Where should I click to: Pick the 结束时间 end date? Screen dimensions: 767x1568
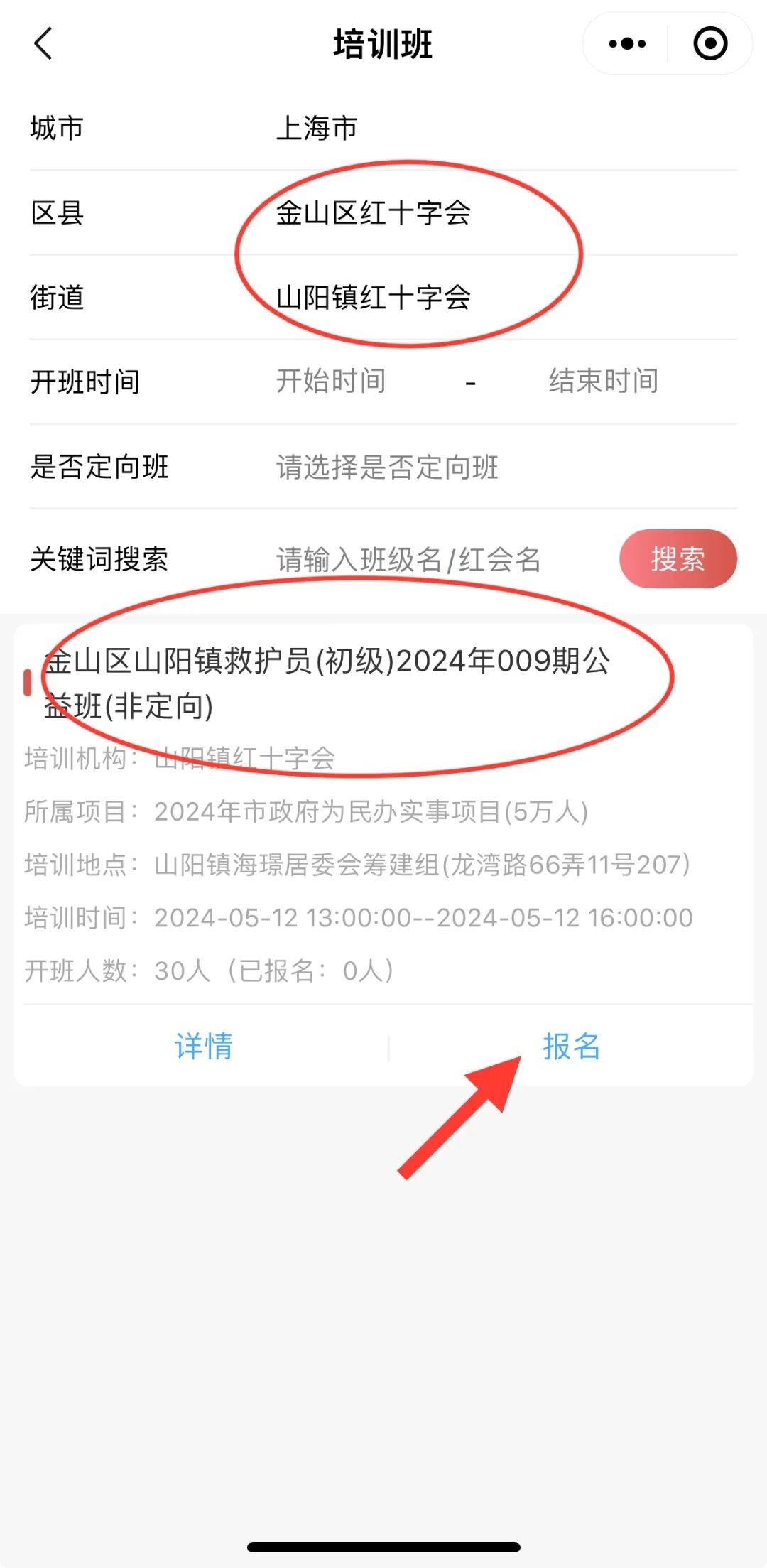pyautogui.click(x=603, y=382)
